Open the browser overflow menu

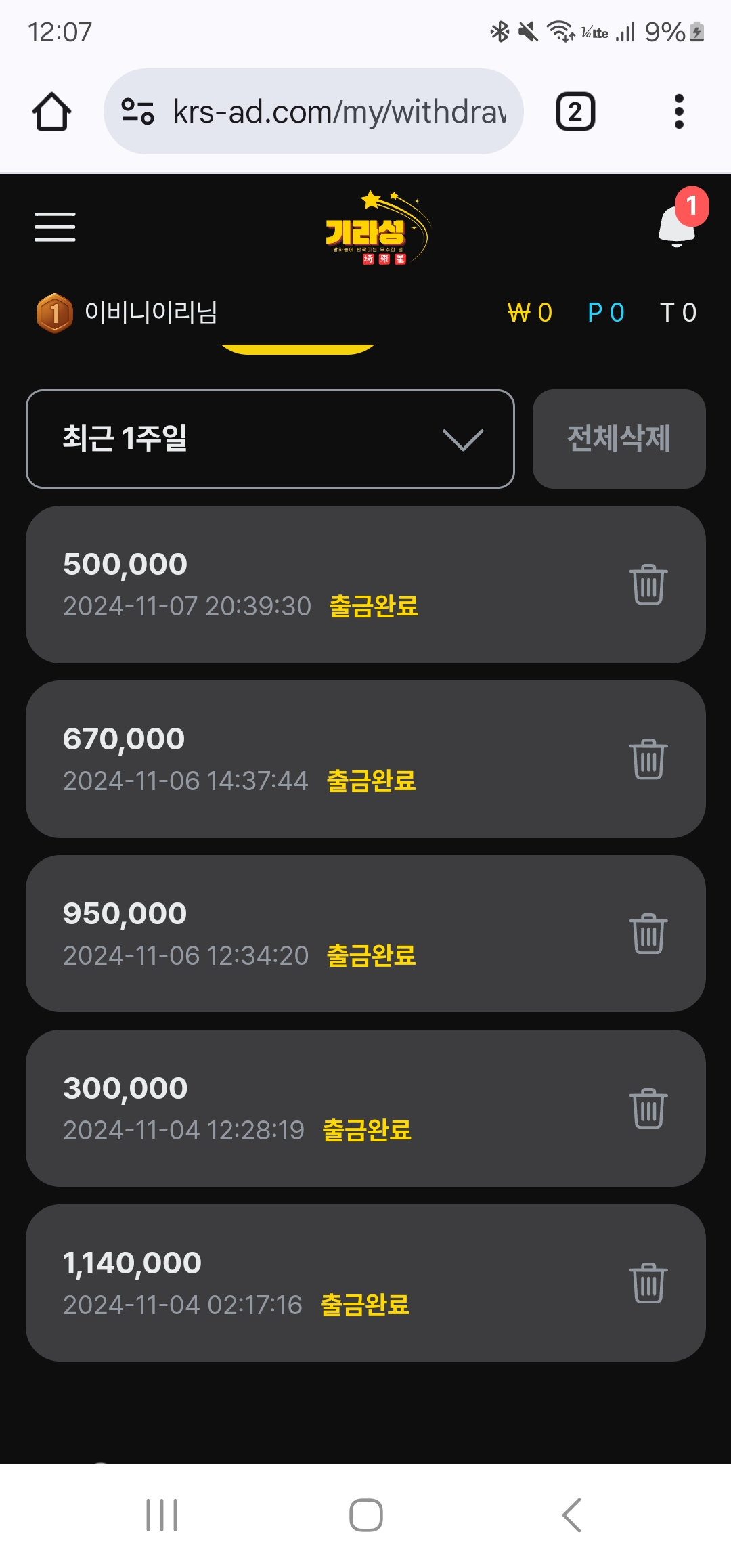coord(679,112)
